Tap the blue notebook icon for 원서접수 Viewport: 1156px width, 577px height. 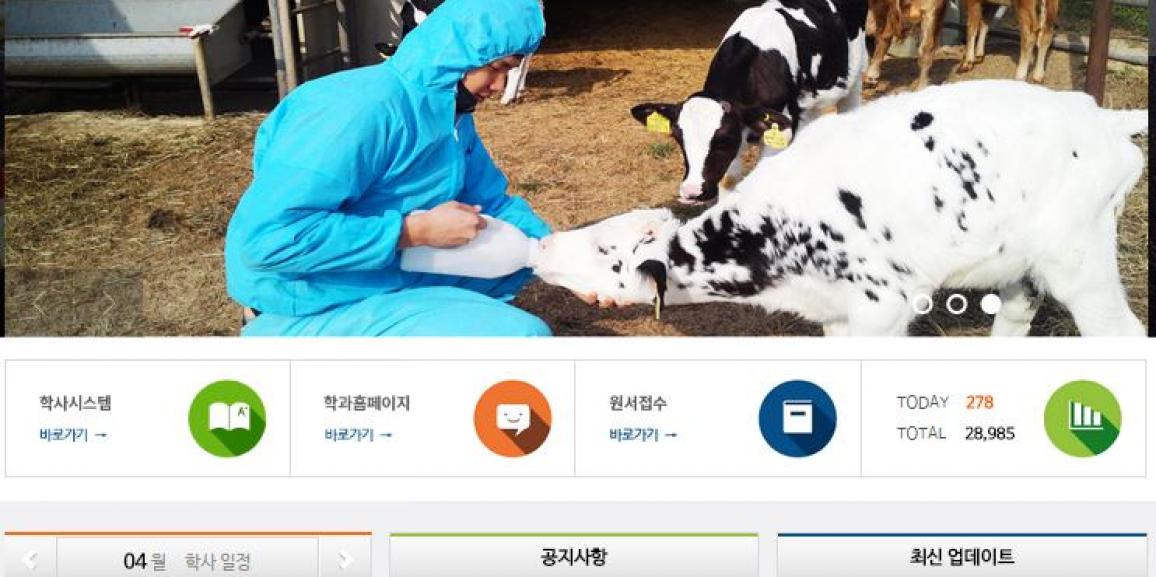pyautogui.click(x=797, y=418)
